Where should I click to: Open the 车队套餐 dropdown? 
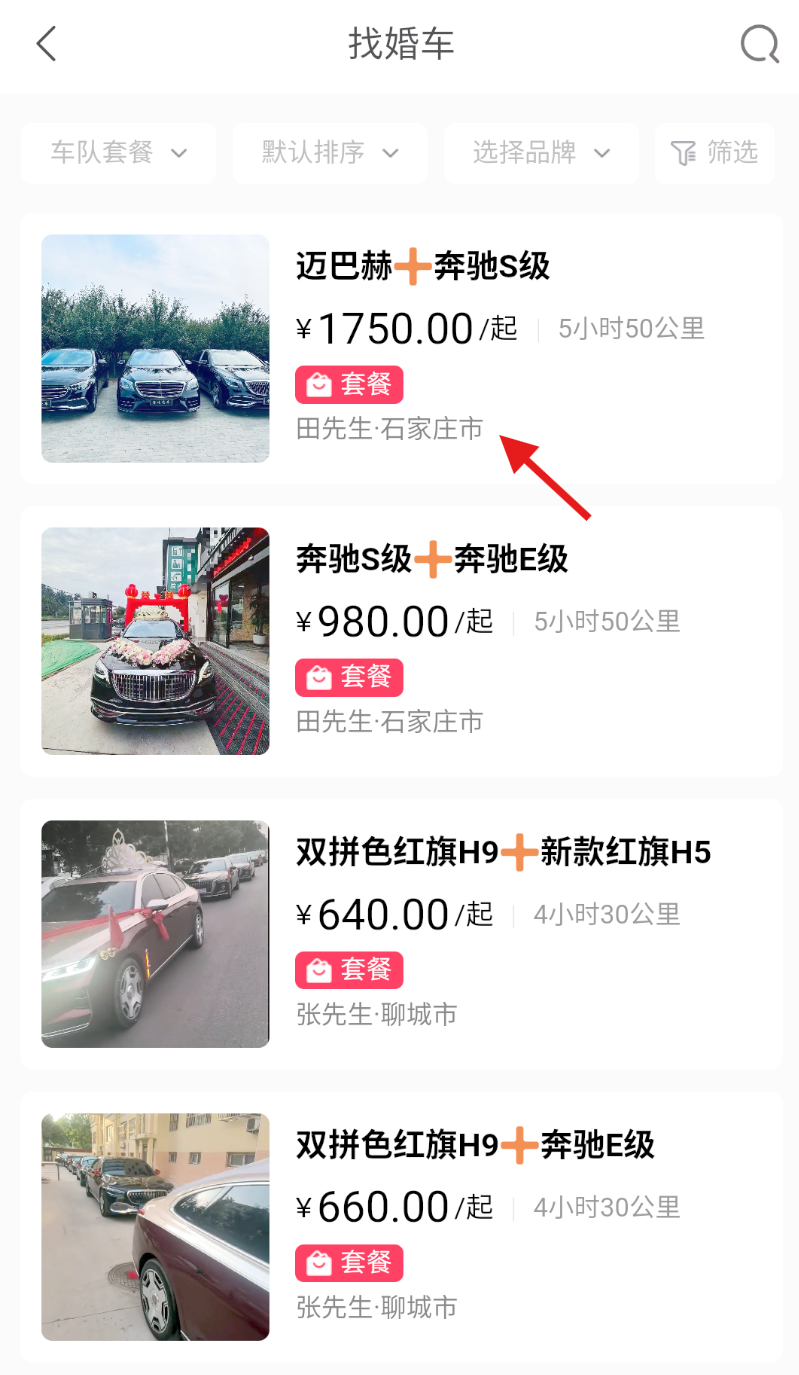tap(118, 153)
